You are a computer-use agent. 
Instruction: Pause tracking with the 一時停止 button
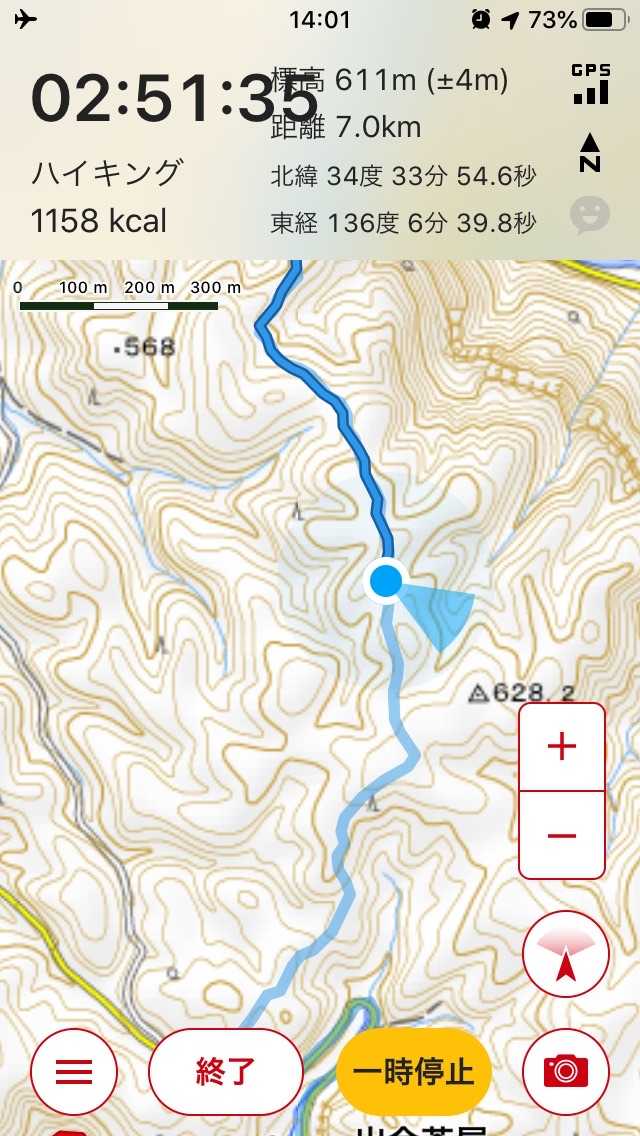(413, 1072)
